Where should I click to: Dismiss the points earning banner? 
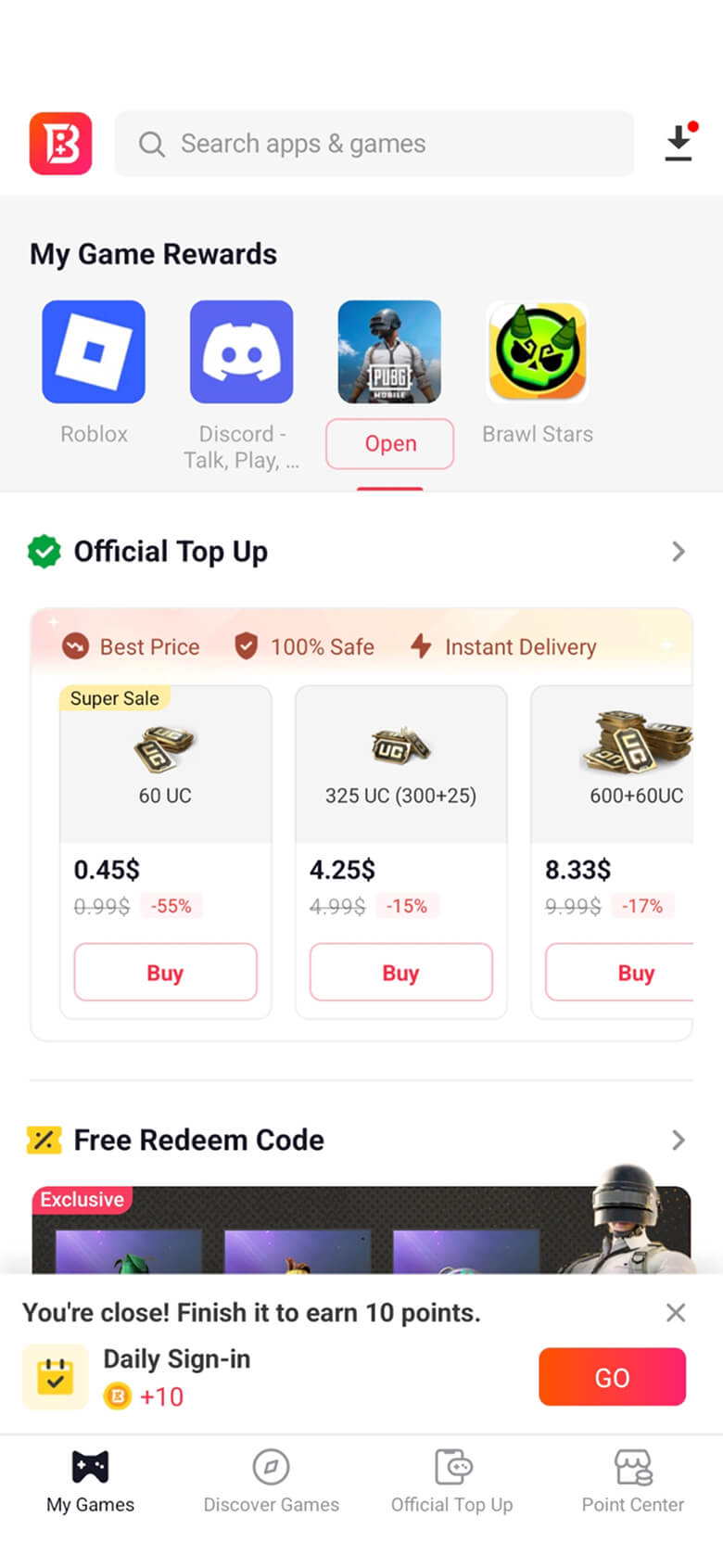coord(676,1312)
